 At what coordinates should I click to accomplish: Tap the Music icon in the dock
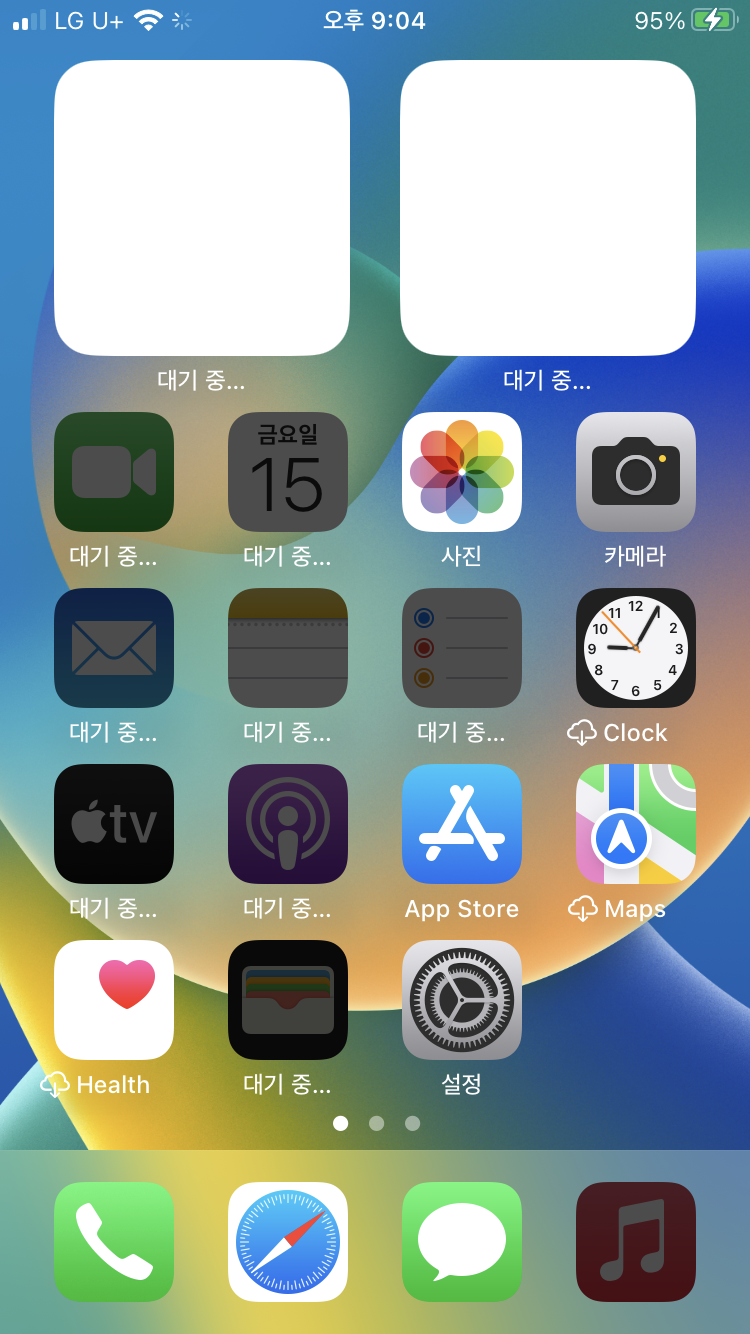pos(636,1242)
